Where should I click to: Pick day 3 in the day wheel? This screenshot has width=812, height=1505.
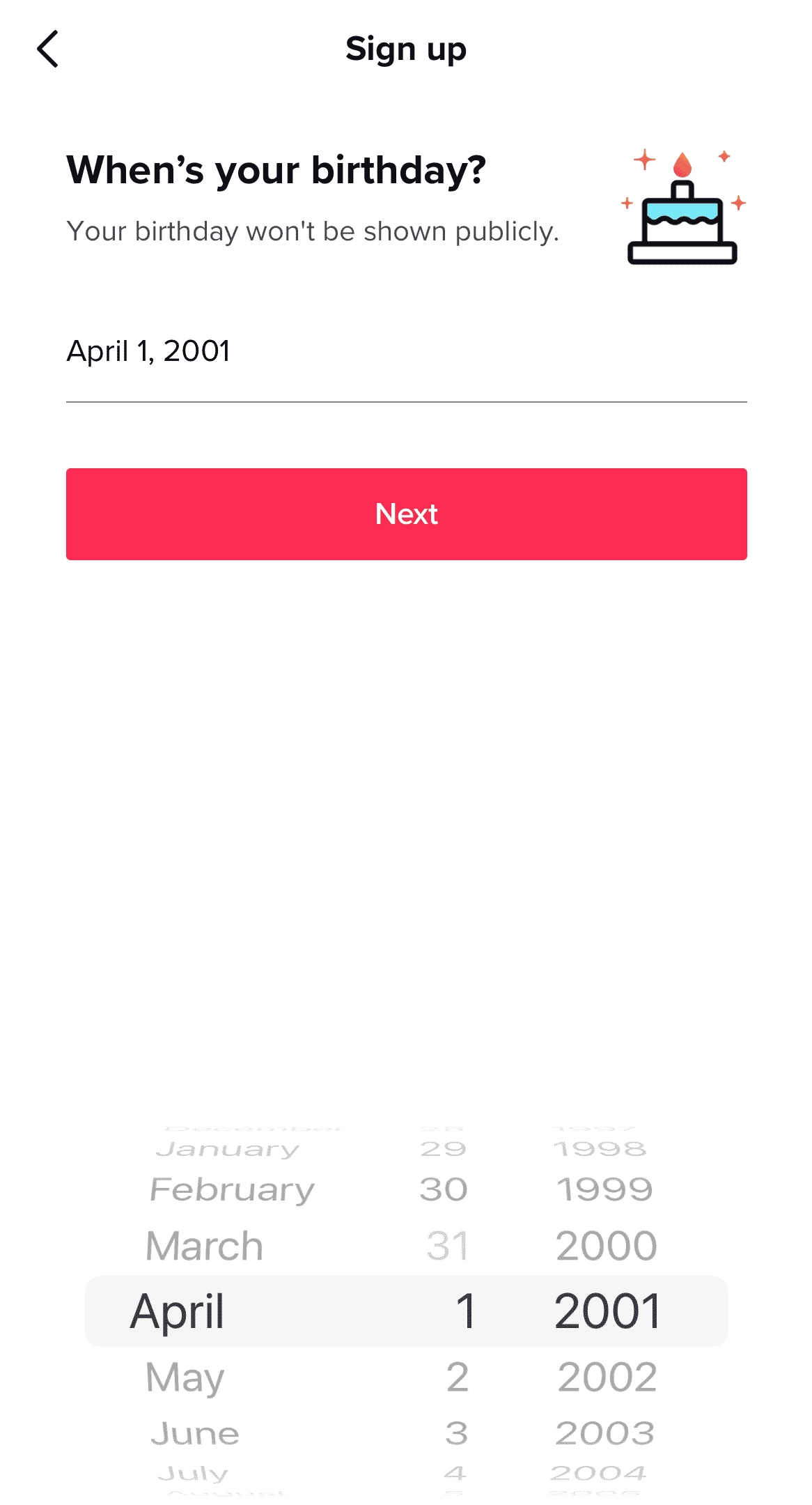click(457, 1434)
